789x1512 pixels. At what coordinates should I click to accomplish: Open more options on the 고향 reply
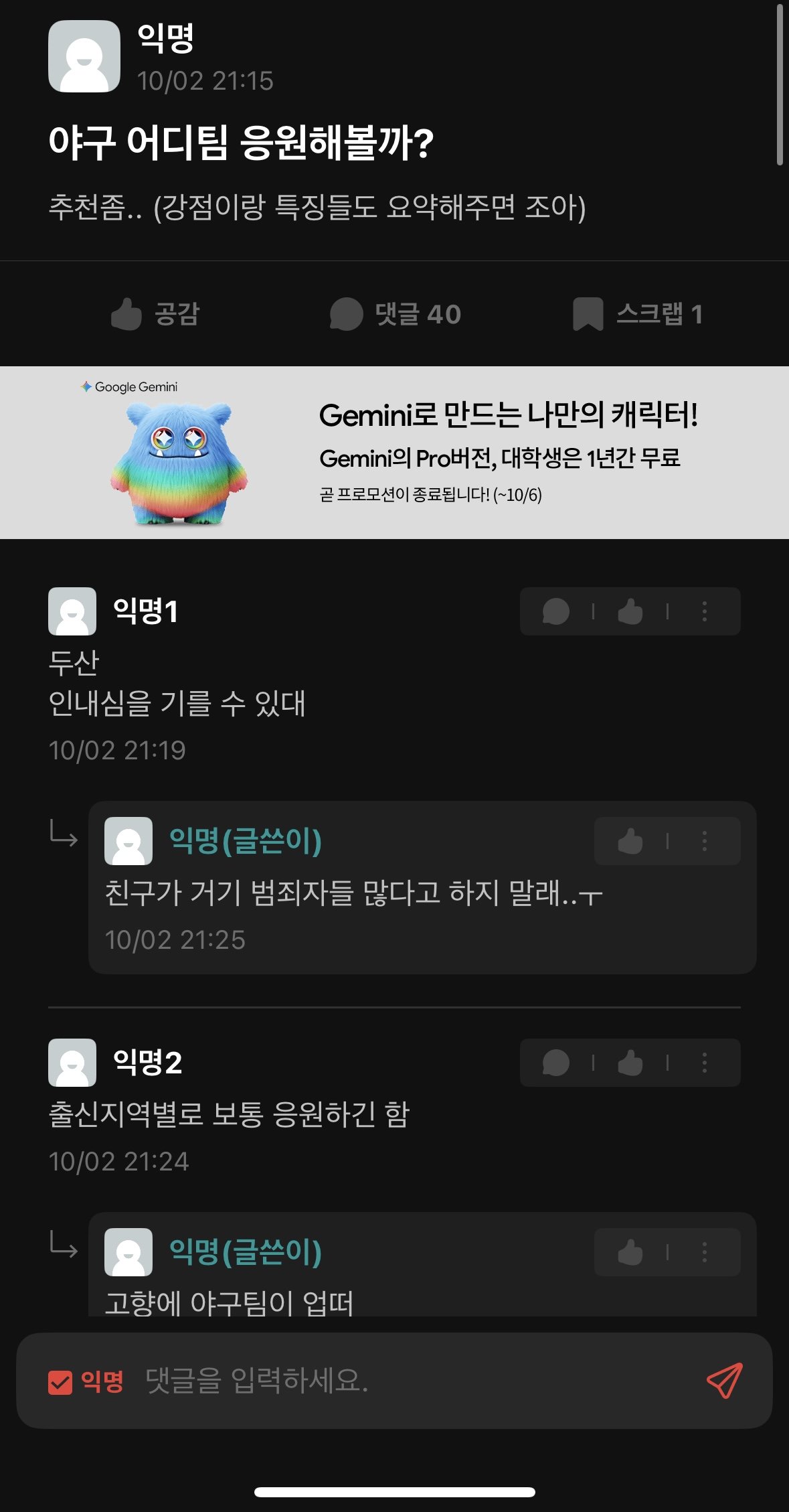(704, 1252)
